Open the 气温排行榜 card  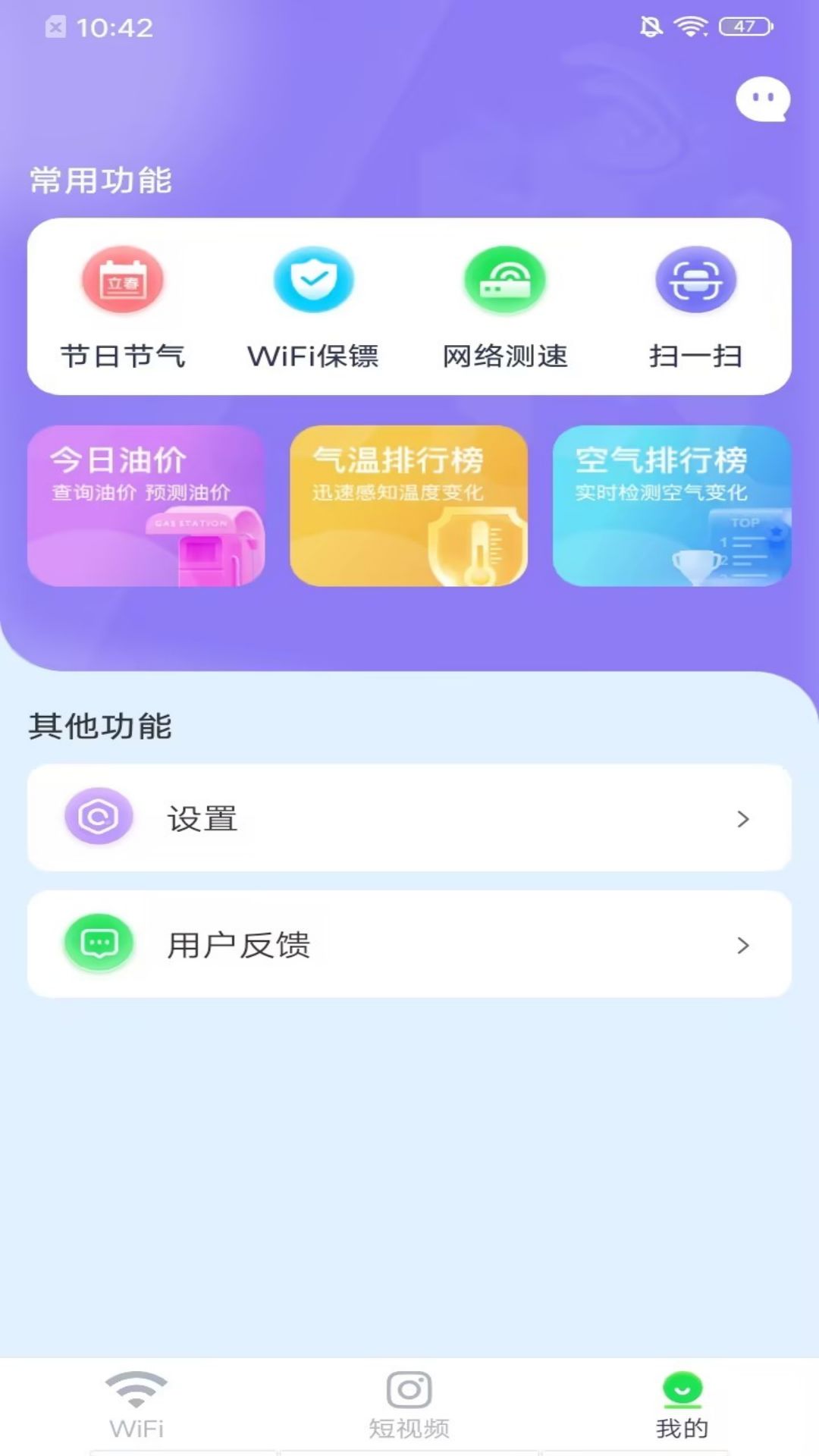pyautogui.click(x=409, y=506)
